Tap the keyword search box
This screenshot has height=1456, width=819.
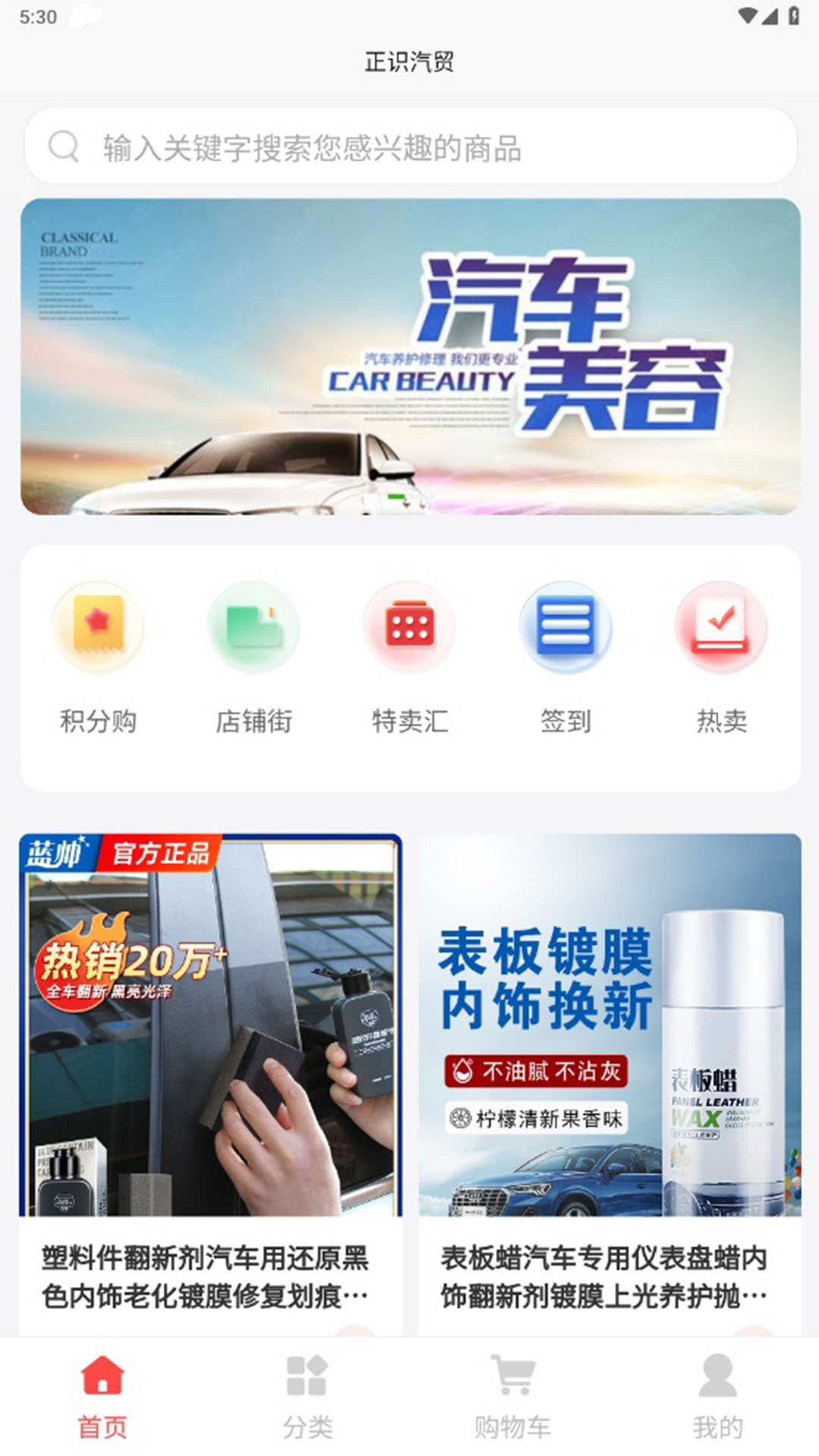409,146
